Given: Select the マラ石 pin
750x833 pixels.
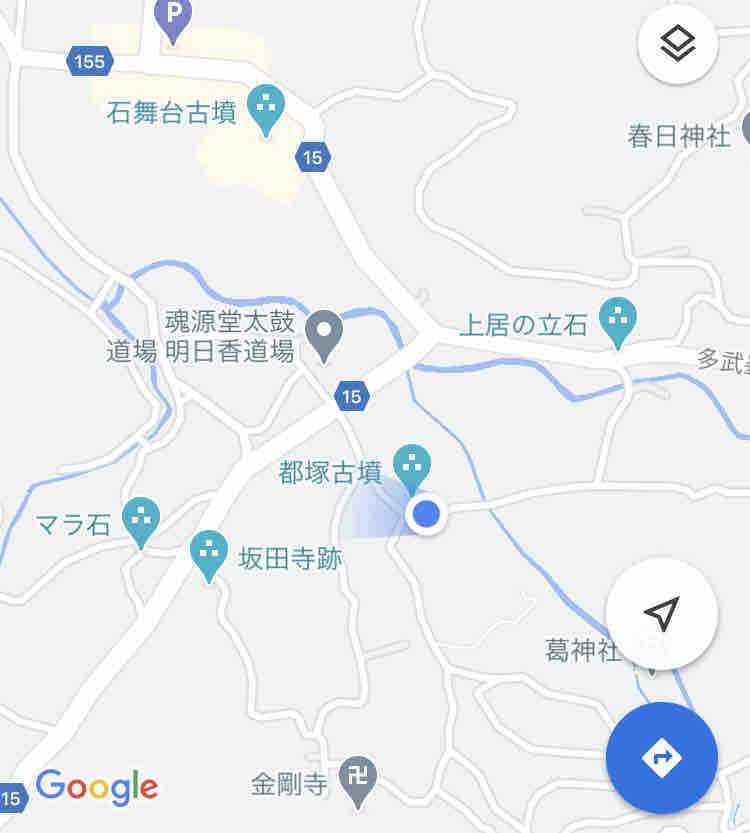Looking at the screenshot, I should coord(141,519).
